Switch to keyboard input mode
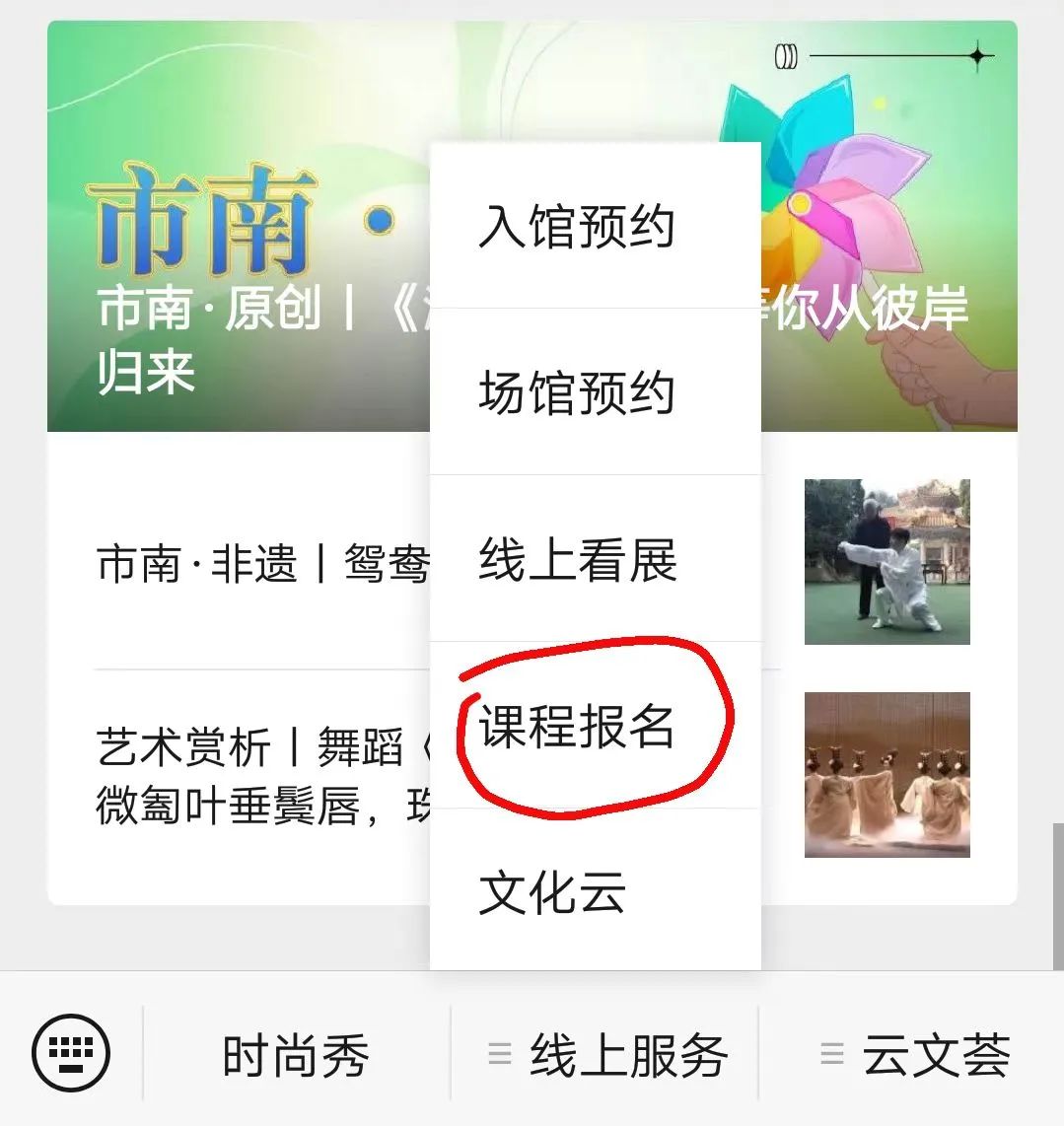Image resolution: width=1064 pixels, height=1126 pixels. pos(71,1053)
